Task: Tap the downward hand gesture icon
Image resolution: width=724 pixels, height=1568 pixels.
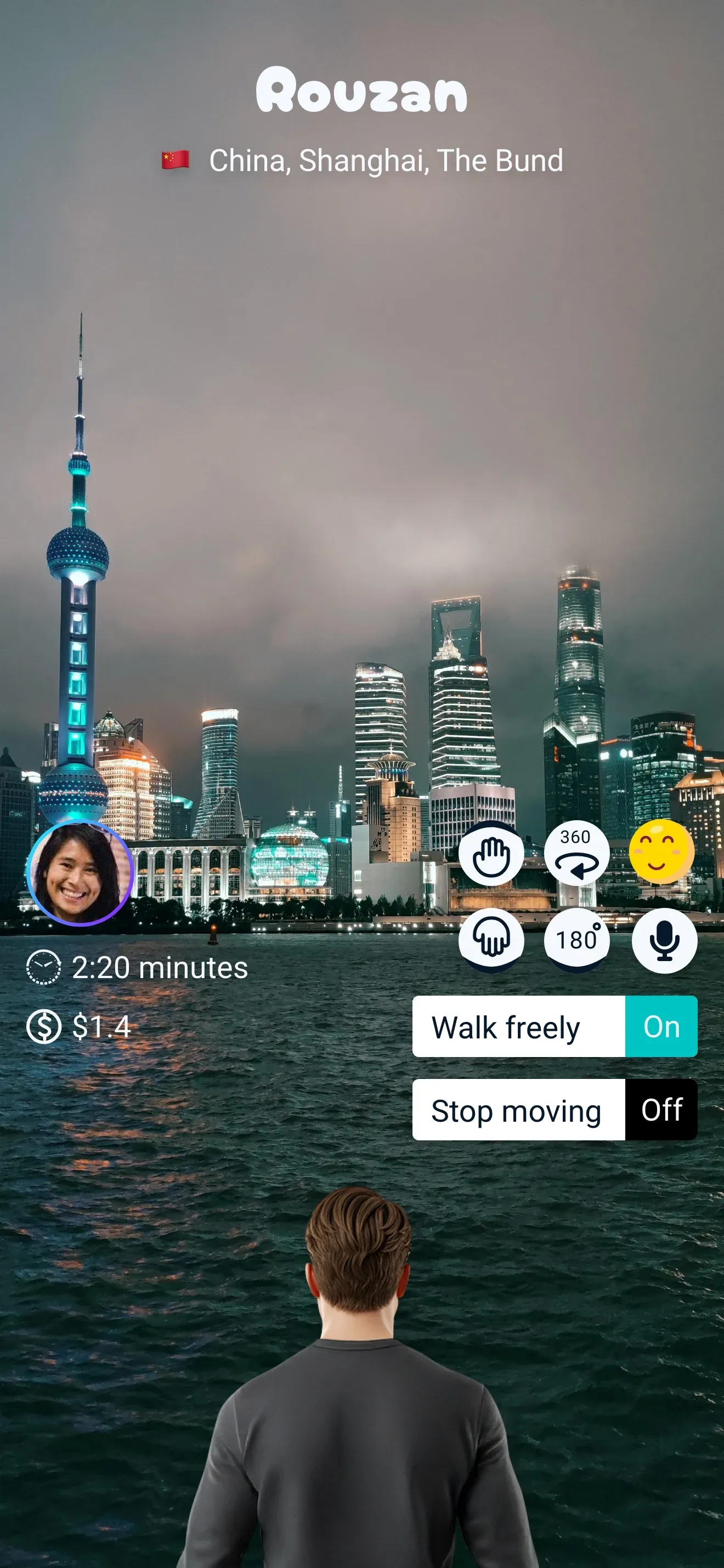Action: click(490, 940)
